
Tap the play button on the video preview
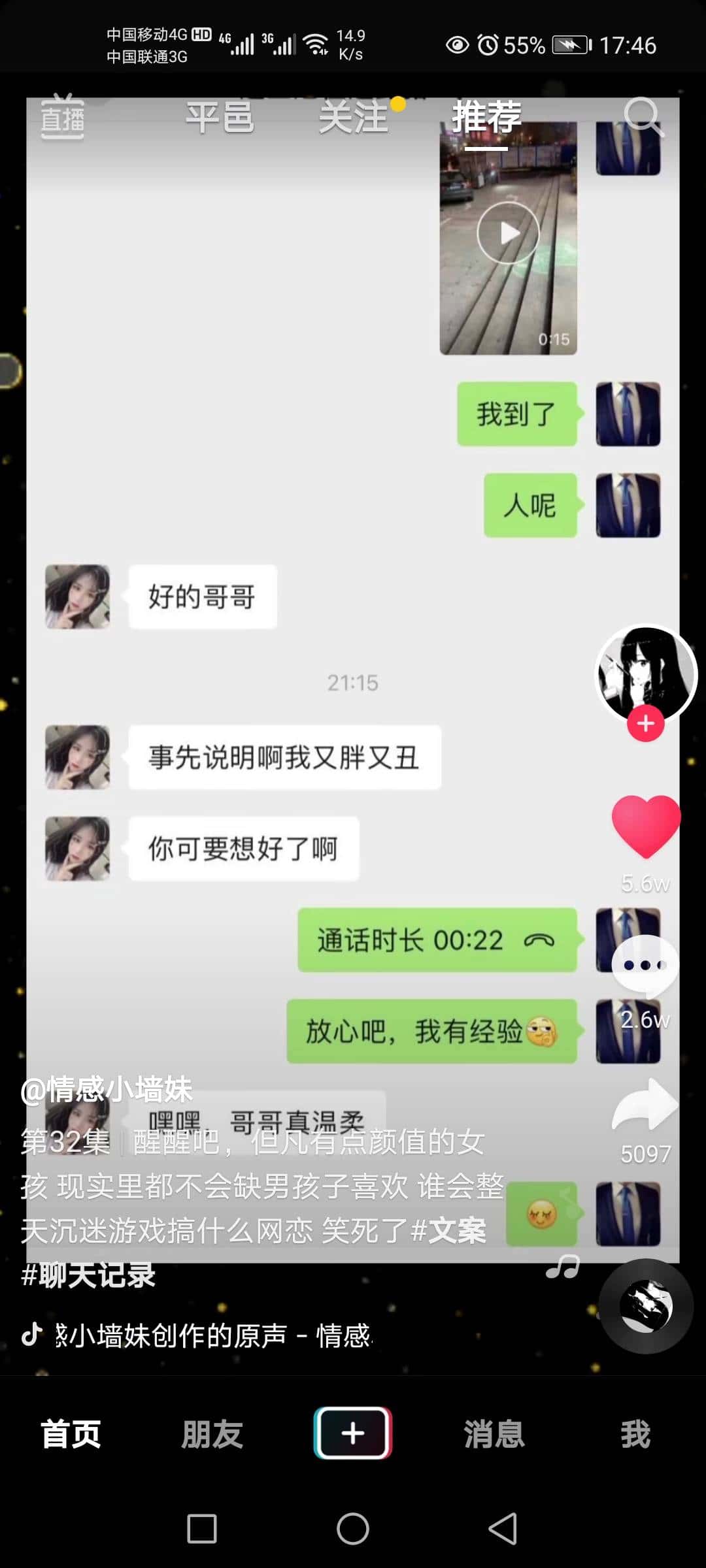click(x=509, y=232)
